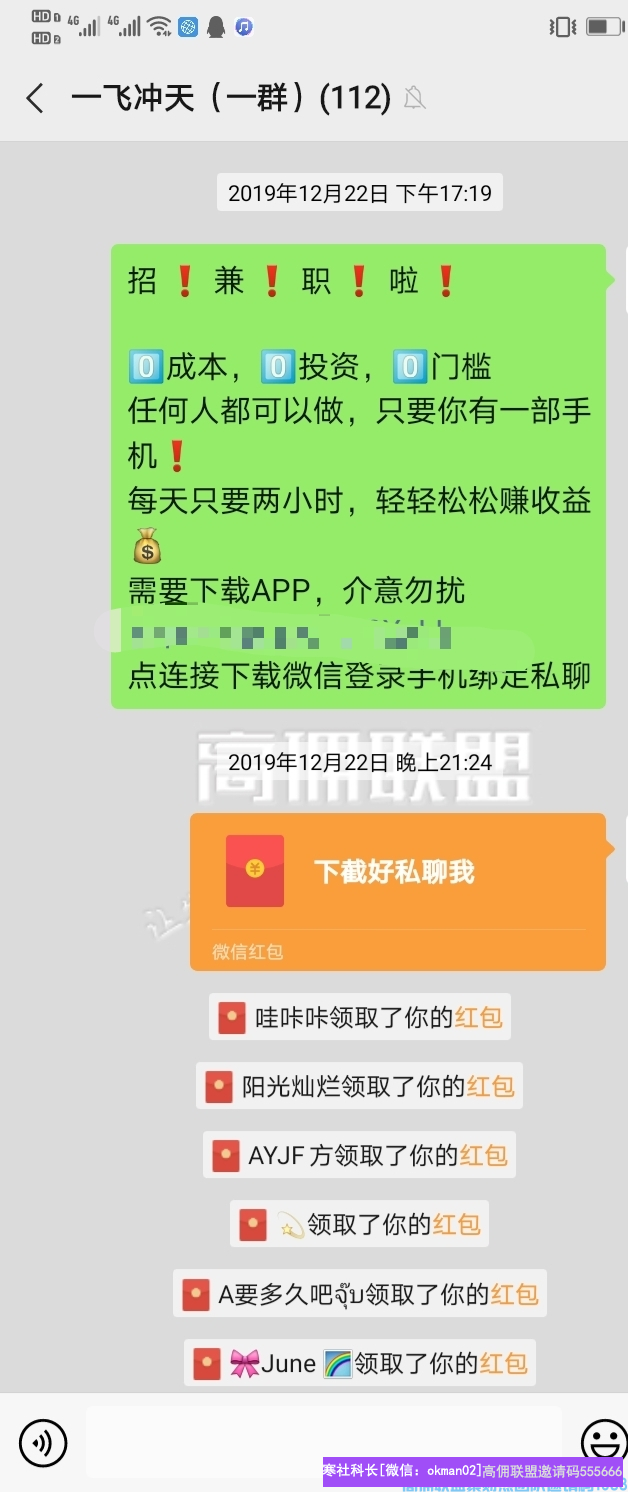Viewport: 628px width, 1492px height.
Task: Open the 下载好私聊我 red packet
Action: (x=397, y=890)
